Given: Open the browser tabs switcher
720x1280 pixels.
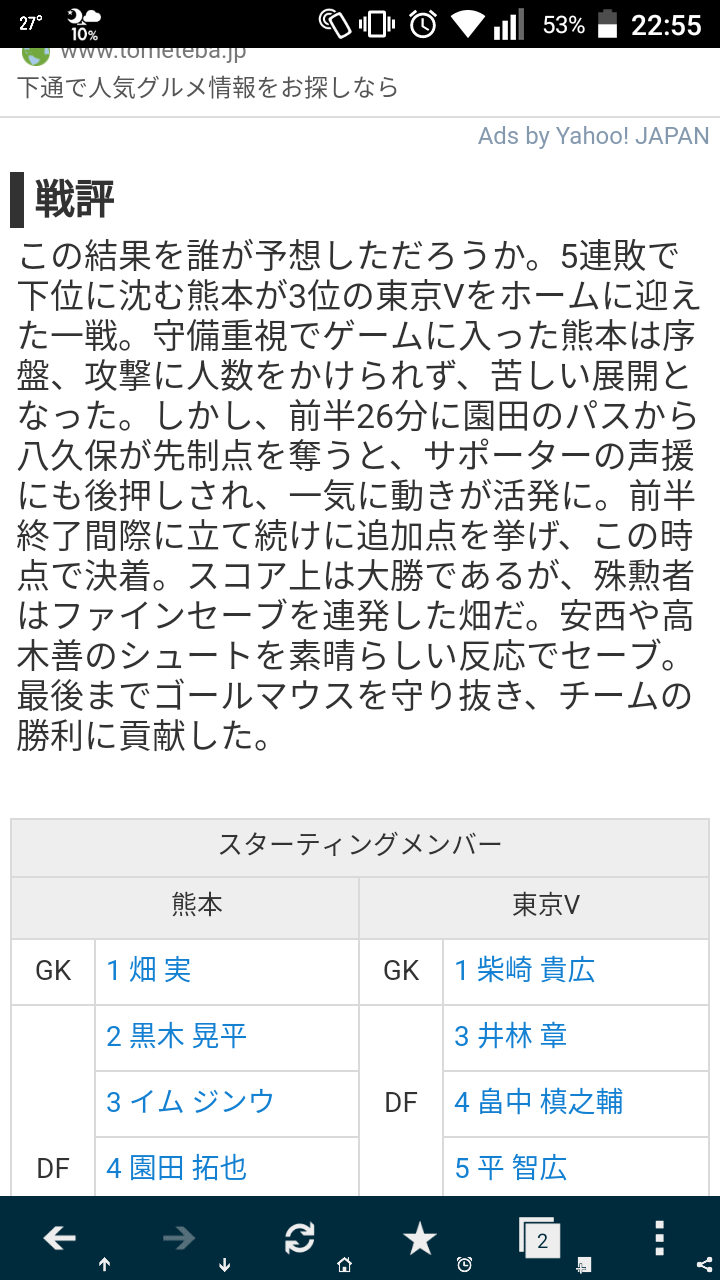Looking at the screenshot, I should tap(540, 1240).
